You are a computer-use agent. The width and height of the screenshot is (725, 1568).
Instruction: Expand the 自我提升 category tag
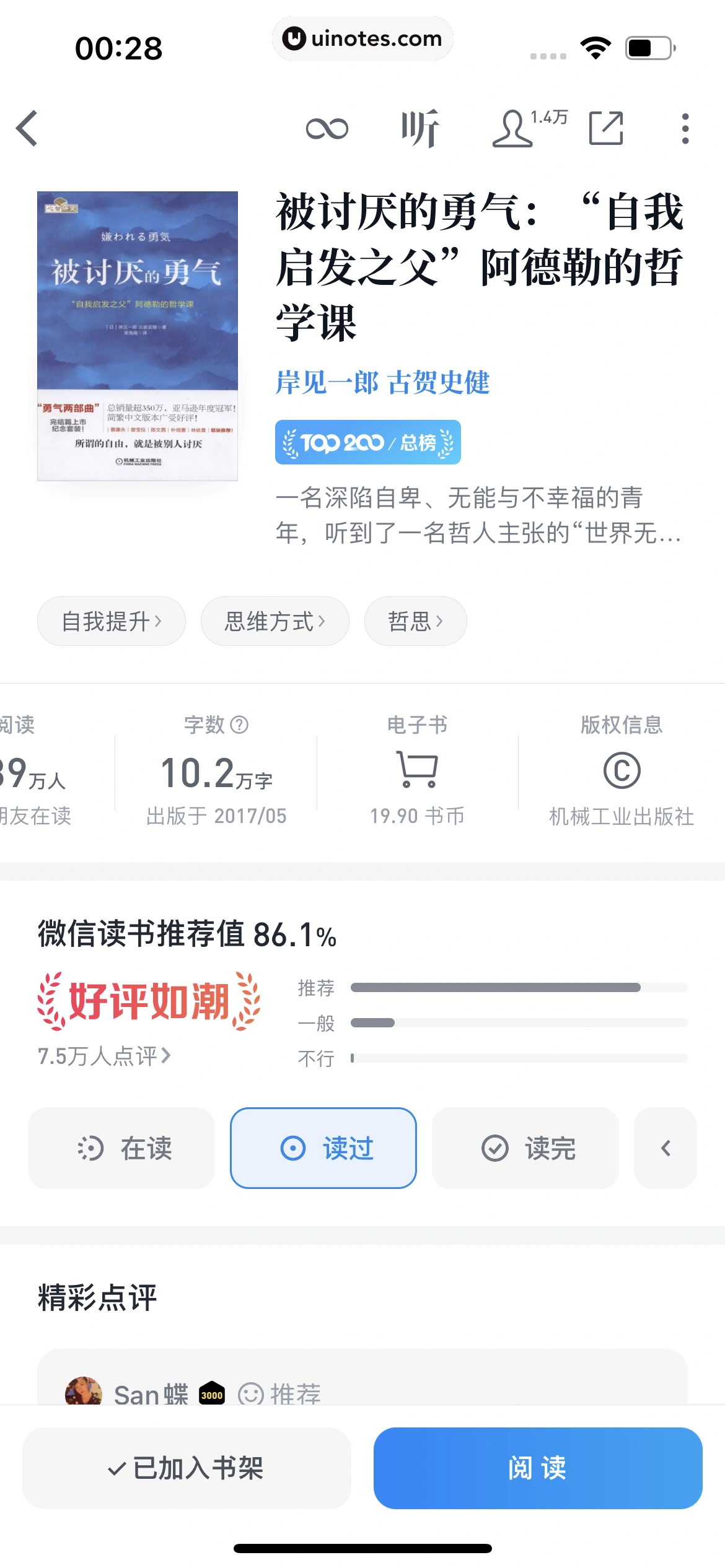112,621
